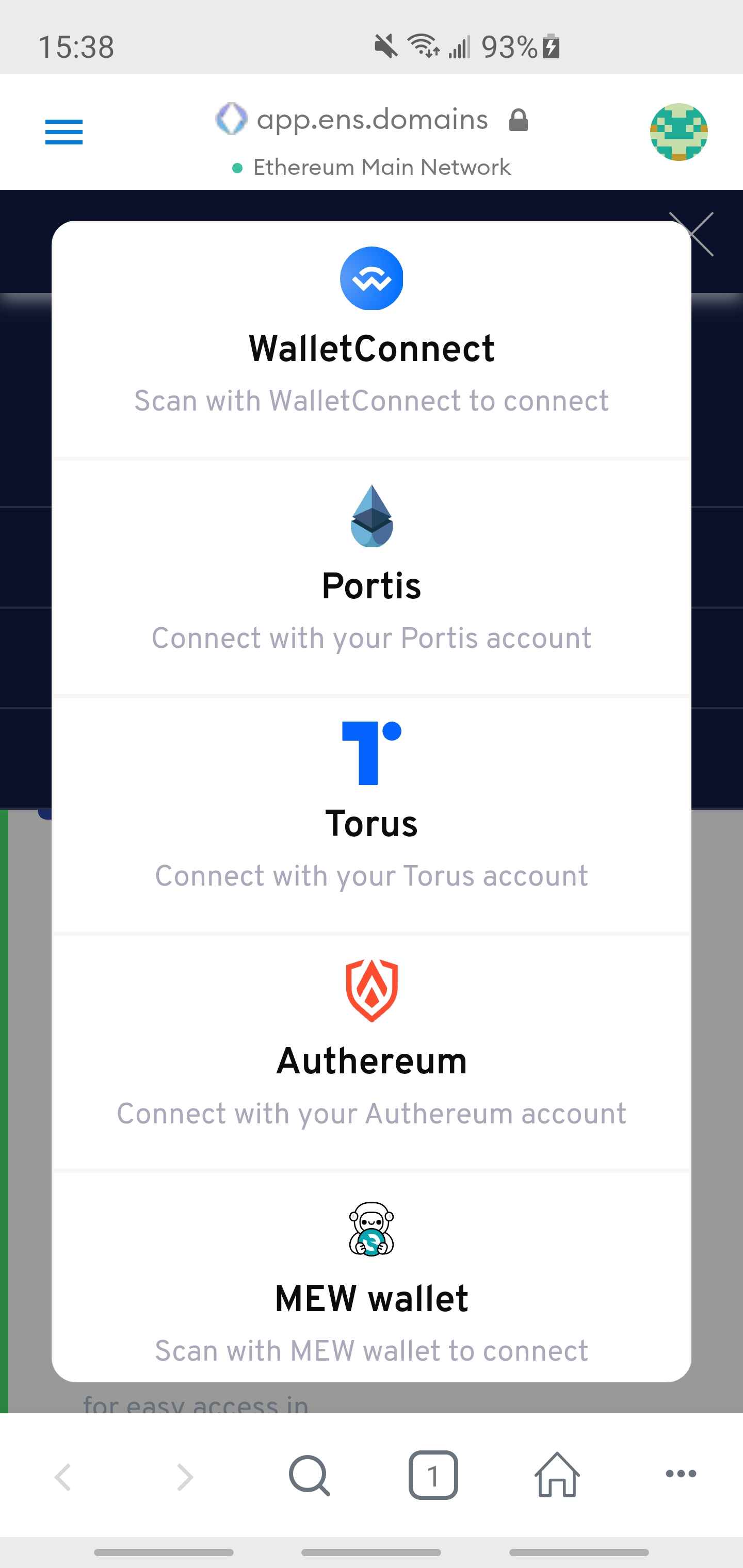Select WalletConnect to connect

tap(372, 338)
